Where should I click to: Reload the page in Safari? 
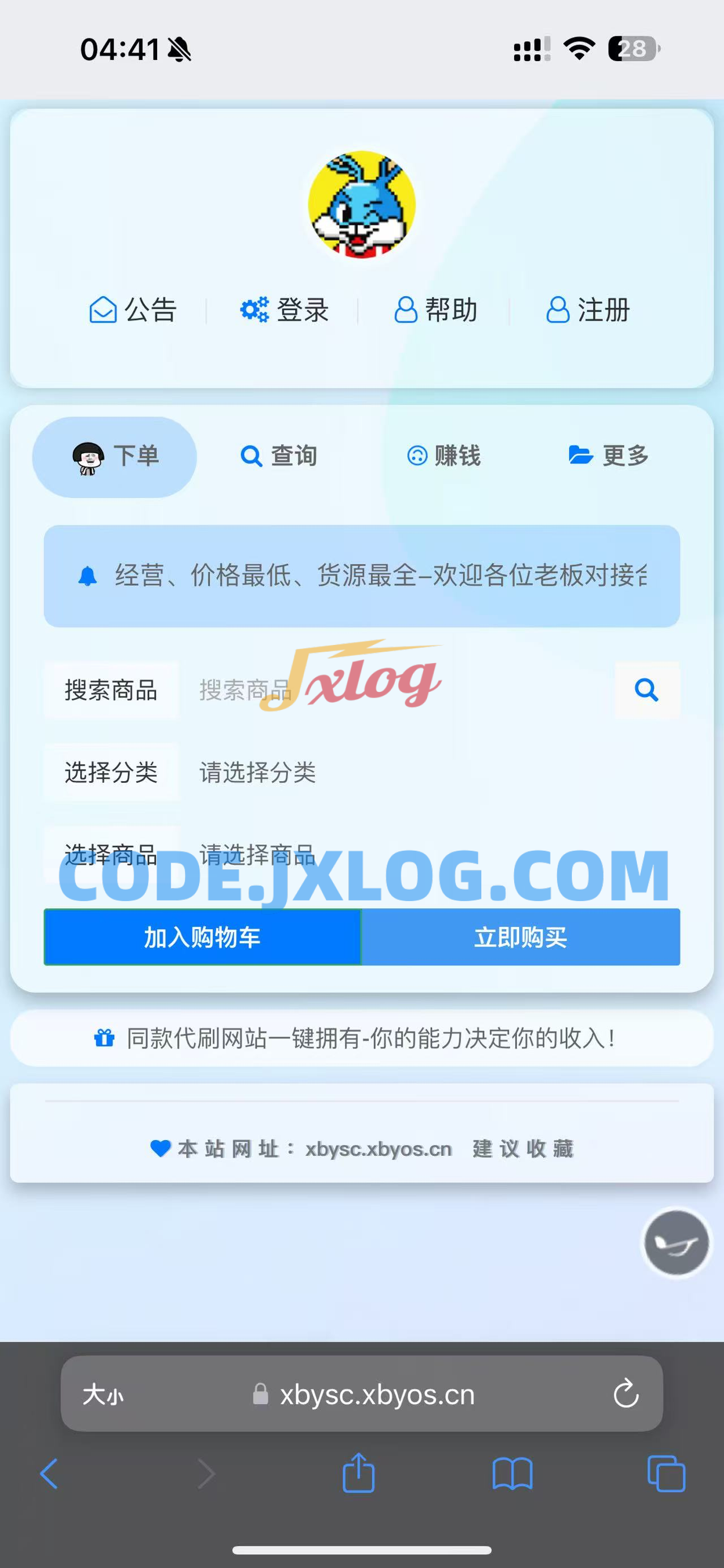pyautogui.click(x=626, y=1394)
